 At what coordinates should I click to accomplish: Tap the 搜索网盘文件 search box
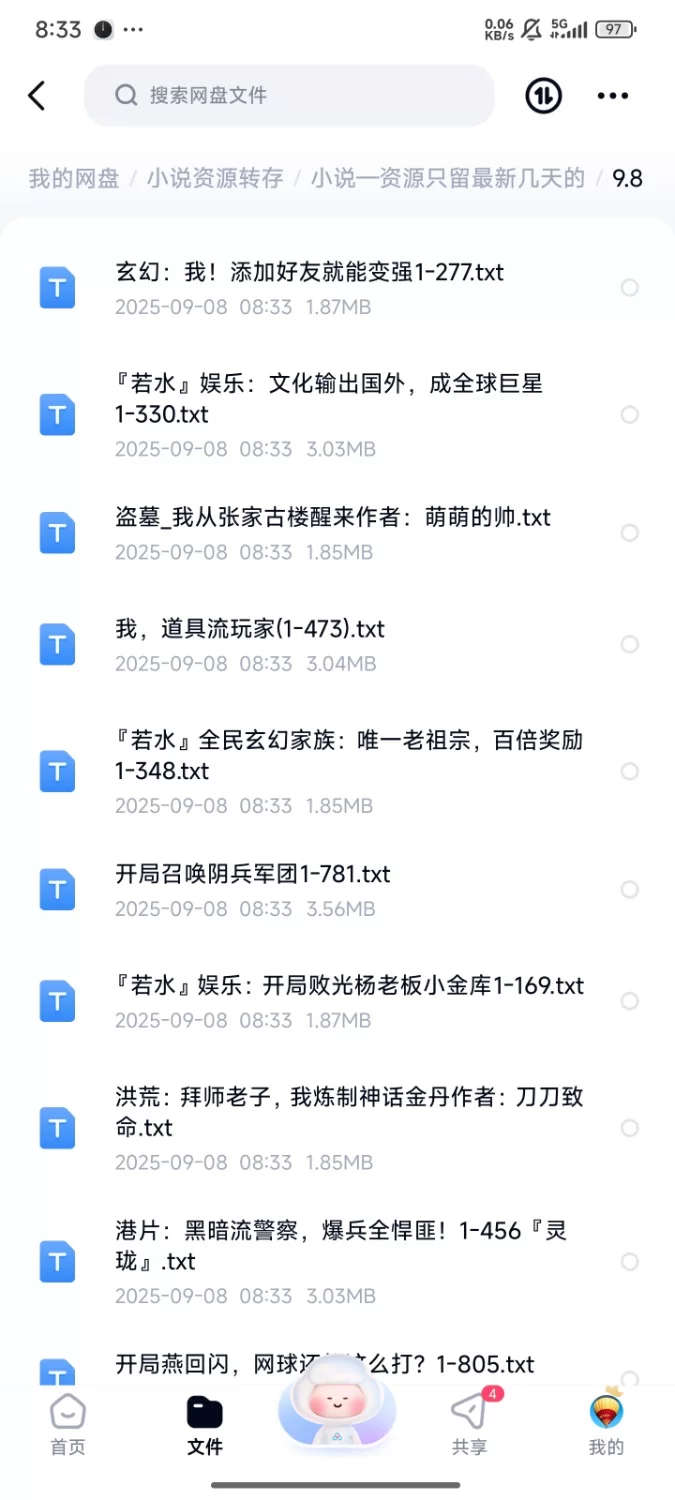(x=289, y=96)
